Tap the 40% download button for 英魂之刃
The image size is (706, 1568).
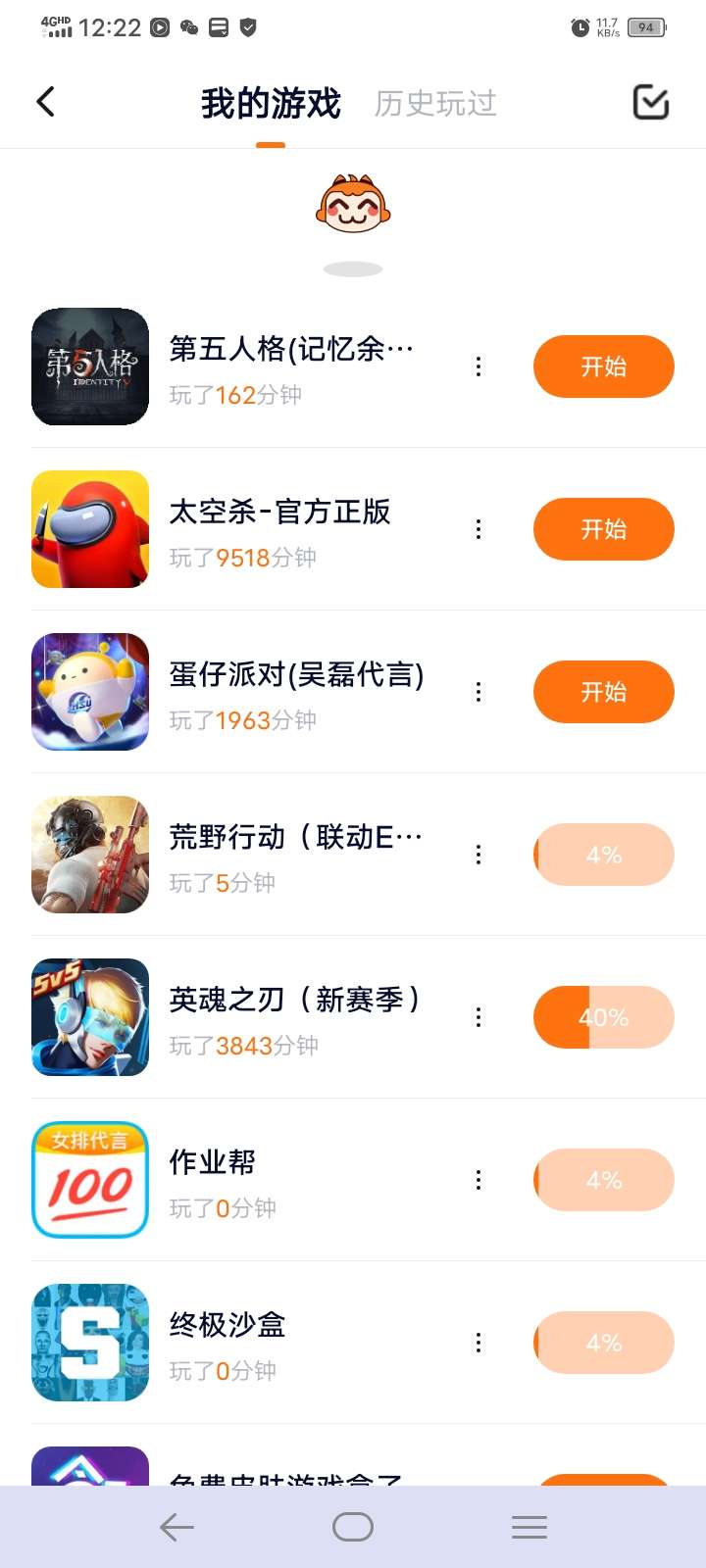click(x=603, y=1017)
